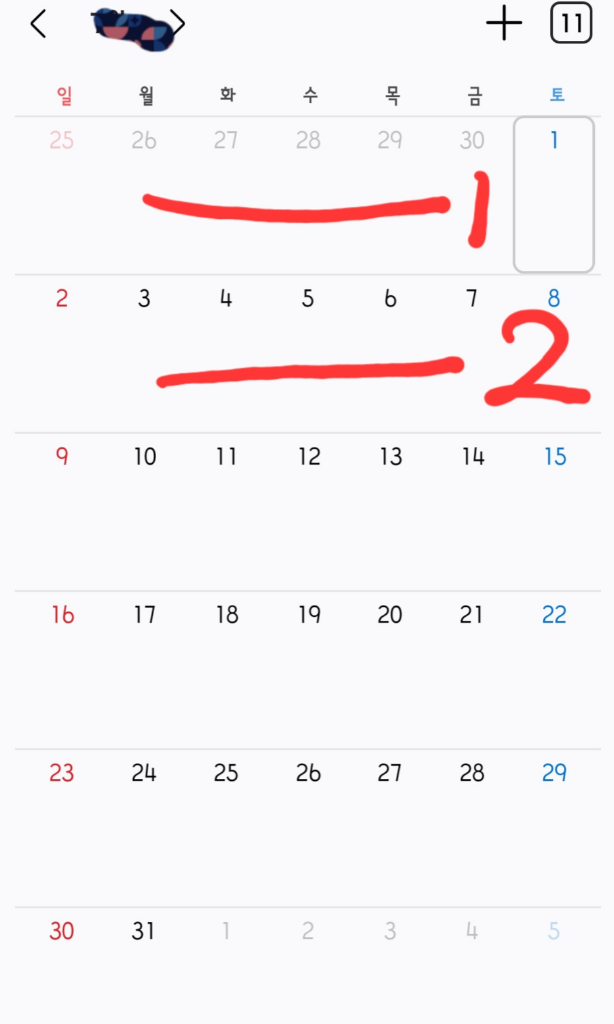This screenshot has width=614, height=1024.
Task: Open date 18 on the calendar
Action: (x=226, y=615)
